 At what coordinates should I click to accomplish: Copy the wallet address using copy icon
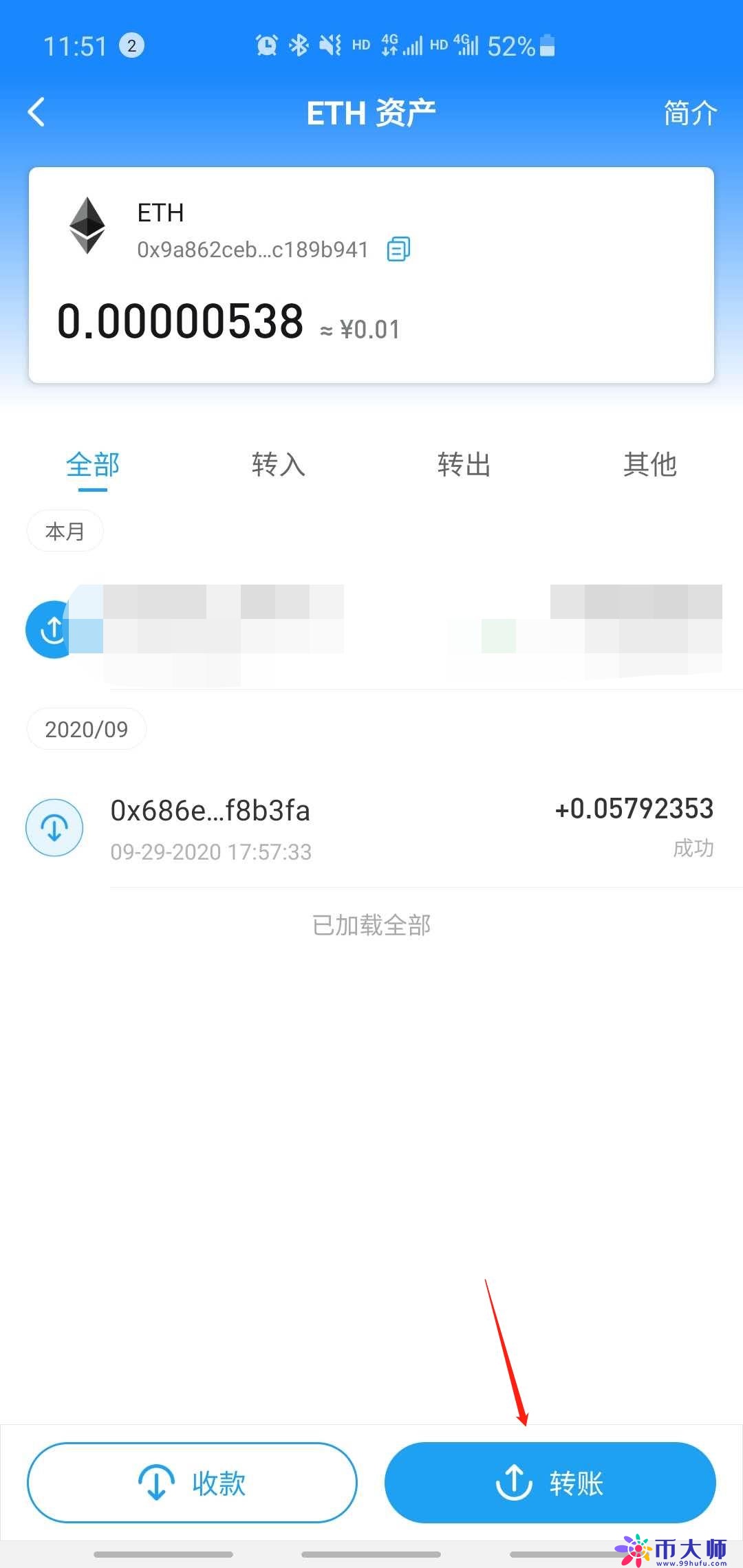coord(398,249)
